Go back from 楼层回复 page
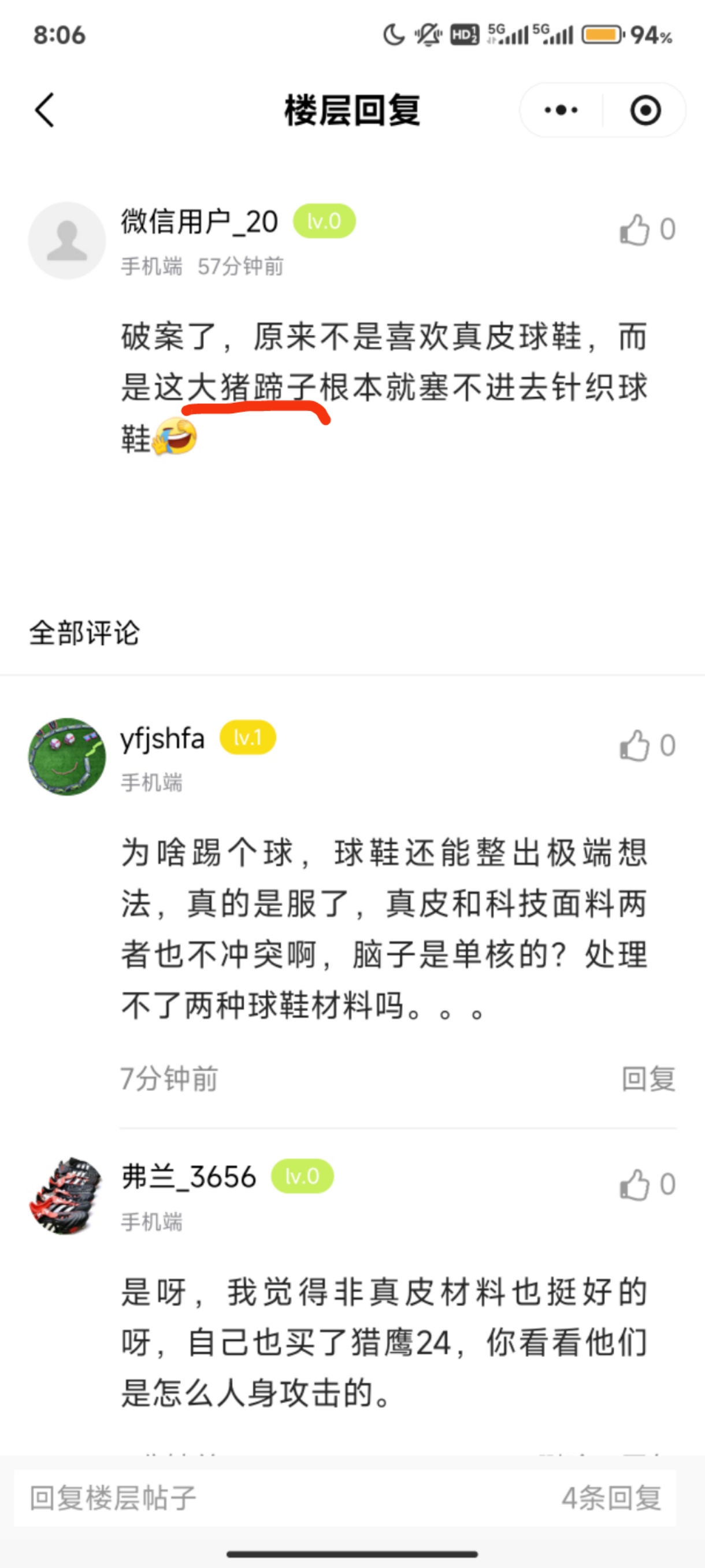Viewport: 705px width, 1568px height. 45,110
